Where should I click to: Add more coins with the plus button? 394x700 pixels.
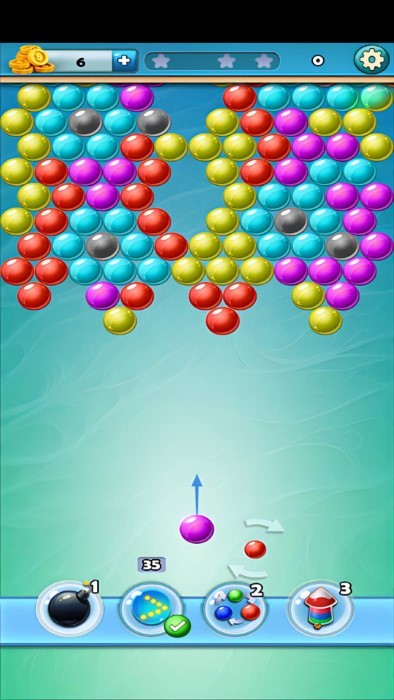pos(124,61)
